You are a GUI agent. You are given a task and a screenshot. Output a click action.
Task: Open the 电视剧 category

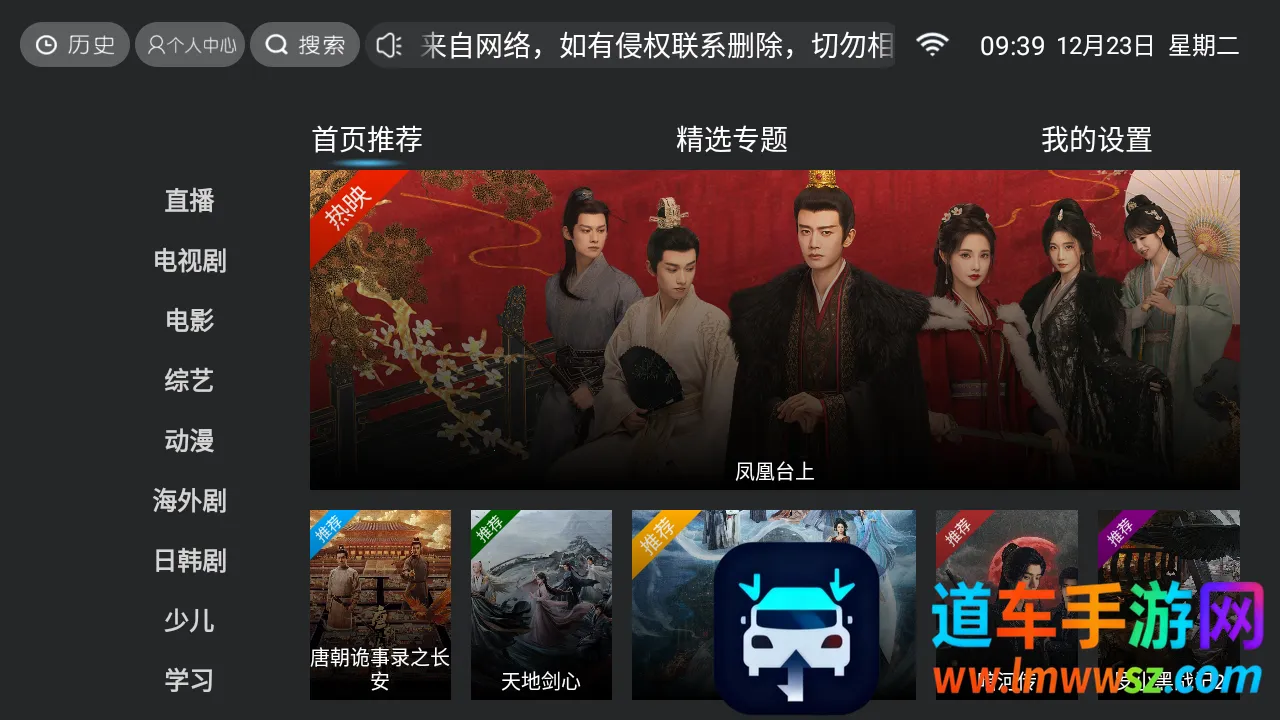pyautogui.click(x=190, y=261)
